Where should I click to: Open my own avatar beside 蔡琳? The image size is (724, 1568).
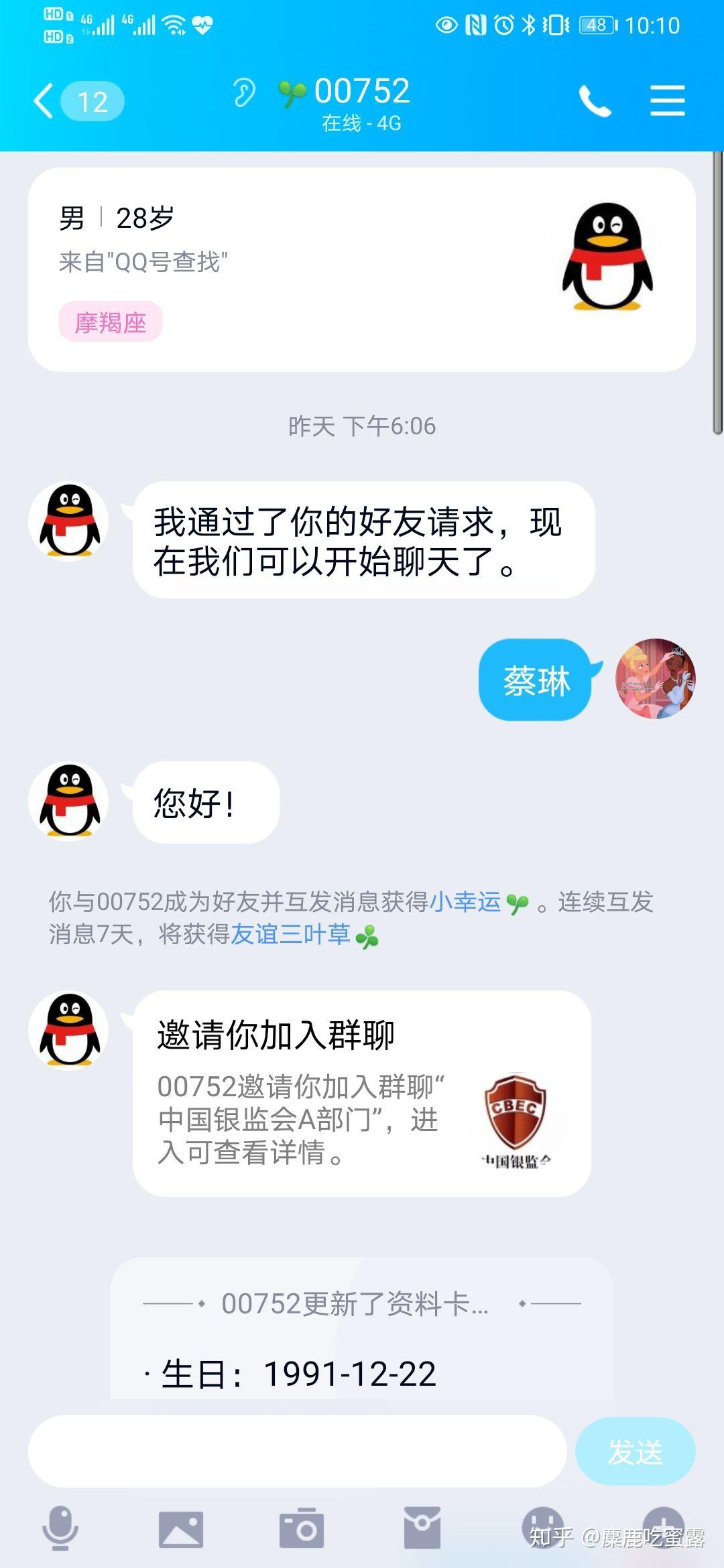click(655, 679)
